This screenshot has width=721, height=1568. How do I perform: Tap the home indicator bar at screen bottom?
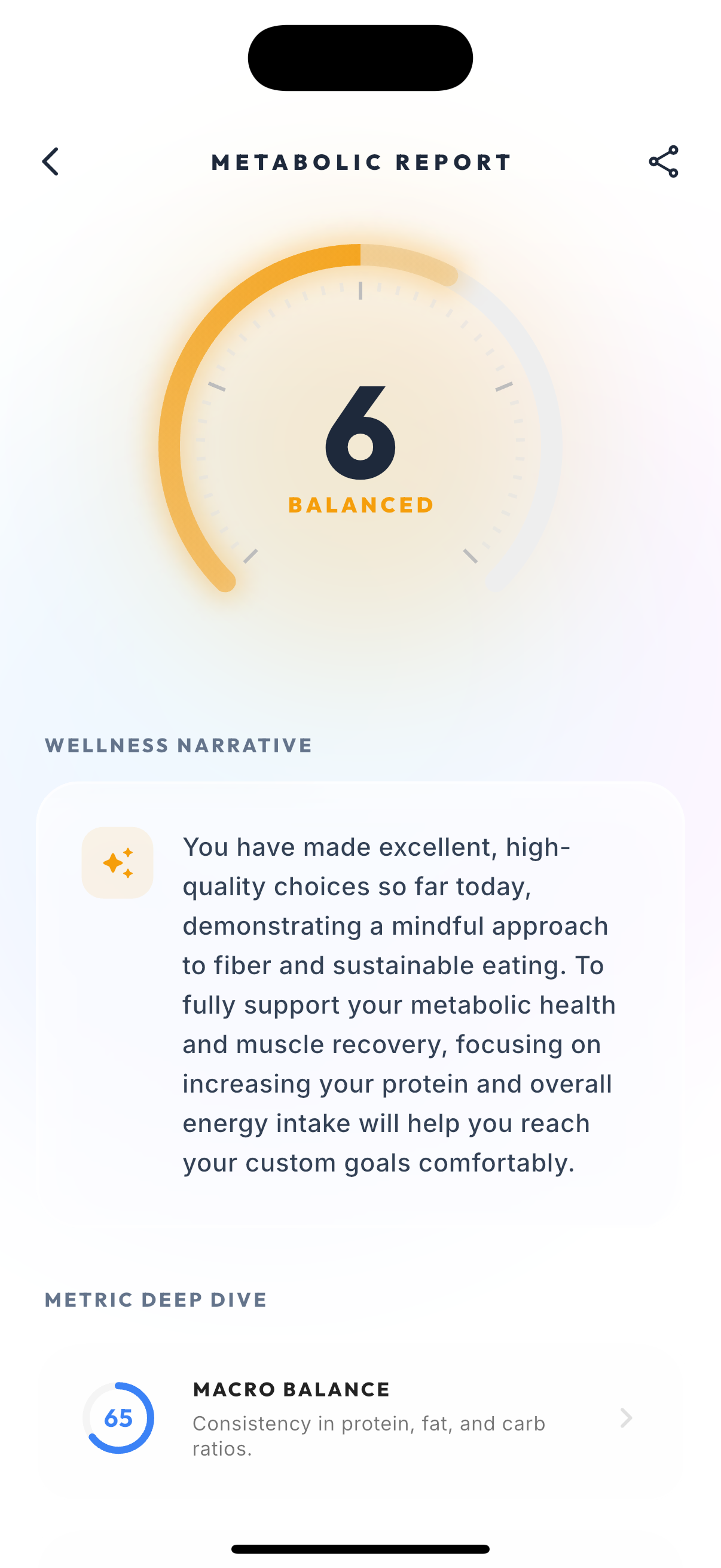click(360, 1548)
